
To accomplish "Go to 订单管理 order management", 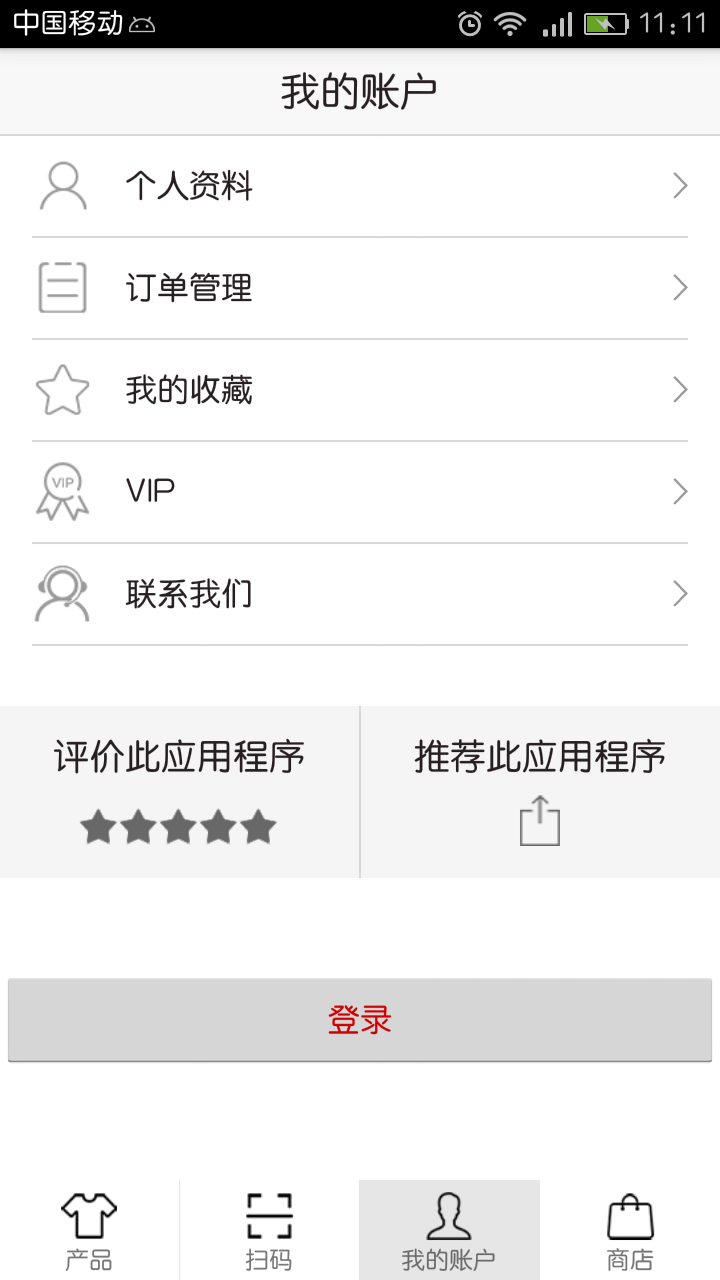I will click(360, 288).
